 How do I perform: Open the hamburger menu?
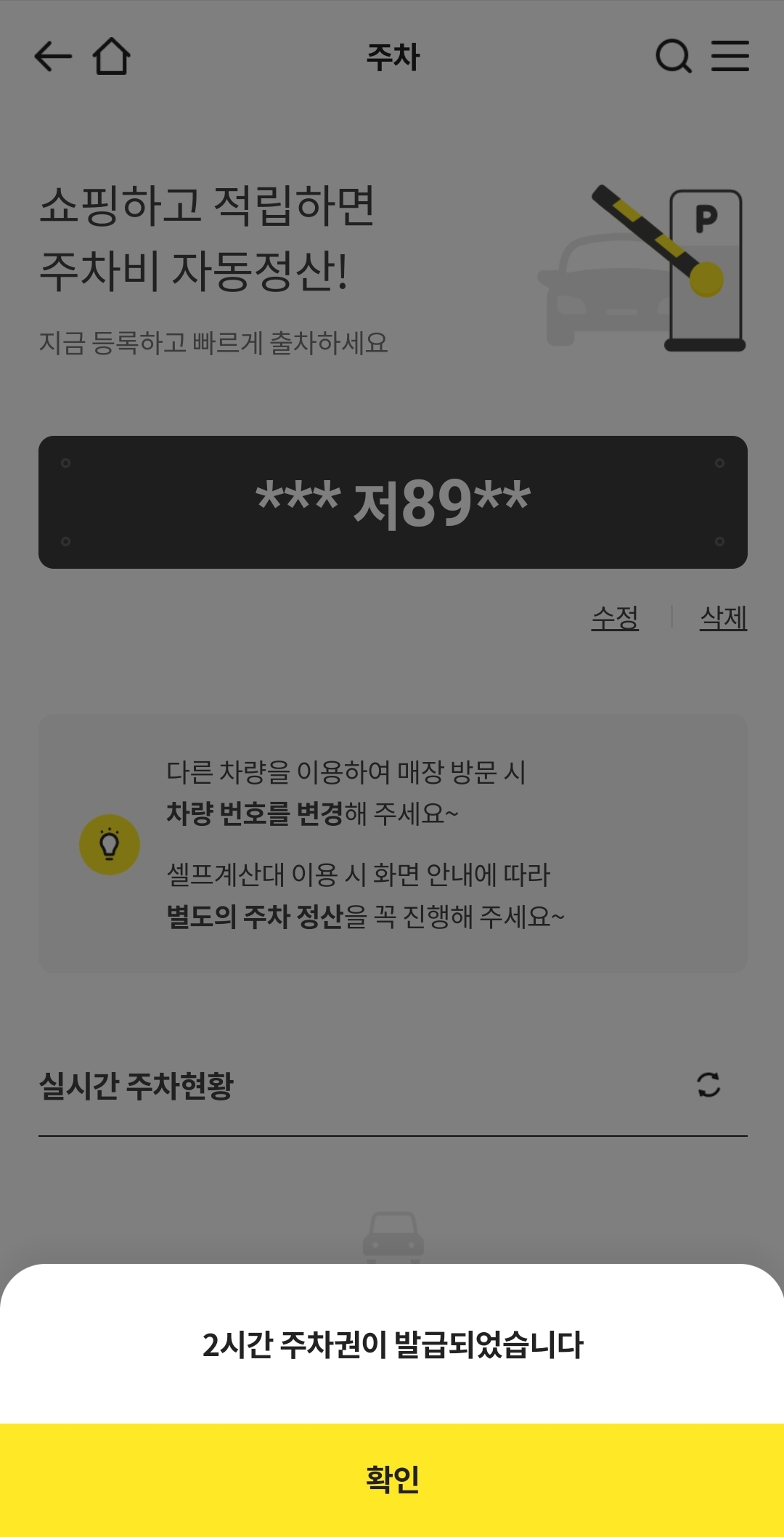point(730,57)
